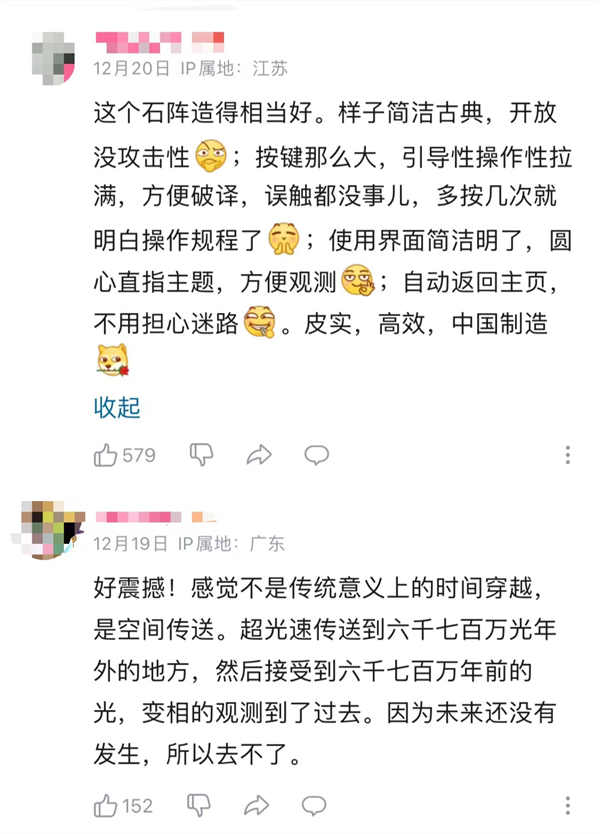This screenshot has width=600, height=834.
Task: Like the Guangdong comment with 152 likes
Action: pyautogui.click(x=107, y=805)
